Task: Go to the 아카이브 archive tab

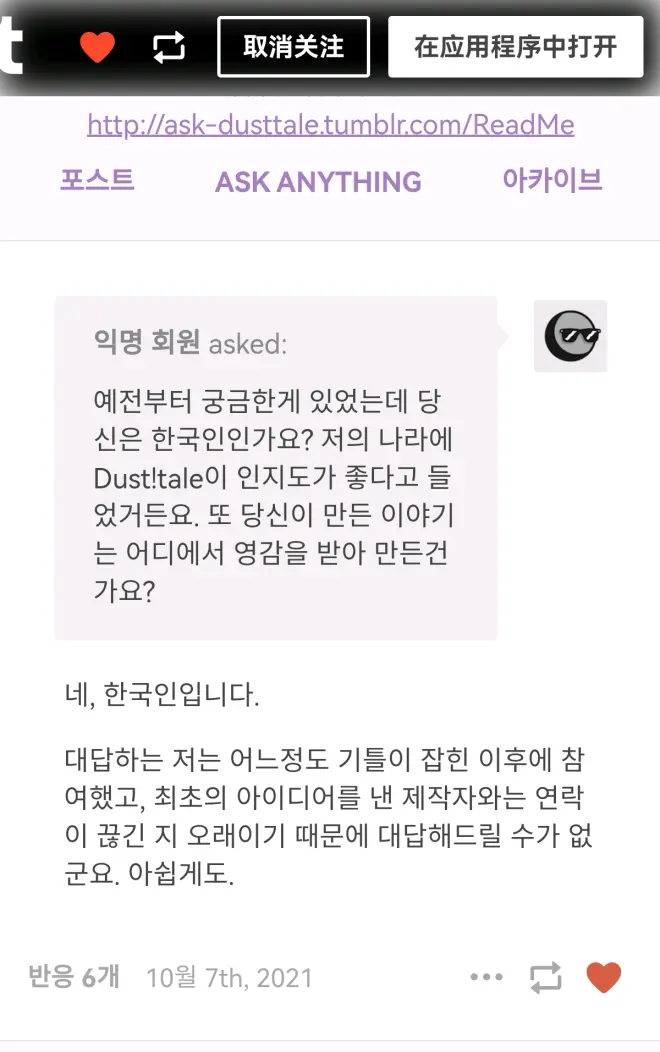Action: [x=552, y=180]
